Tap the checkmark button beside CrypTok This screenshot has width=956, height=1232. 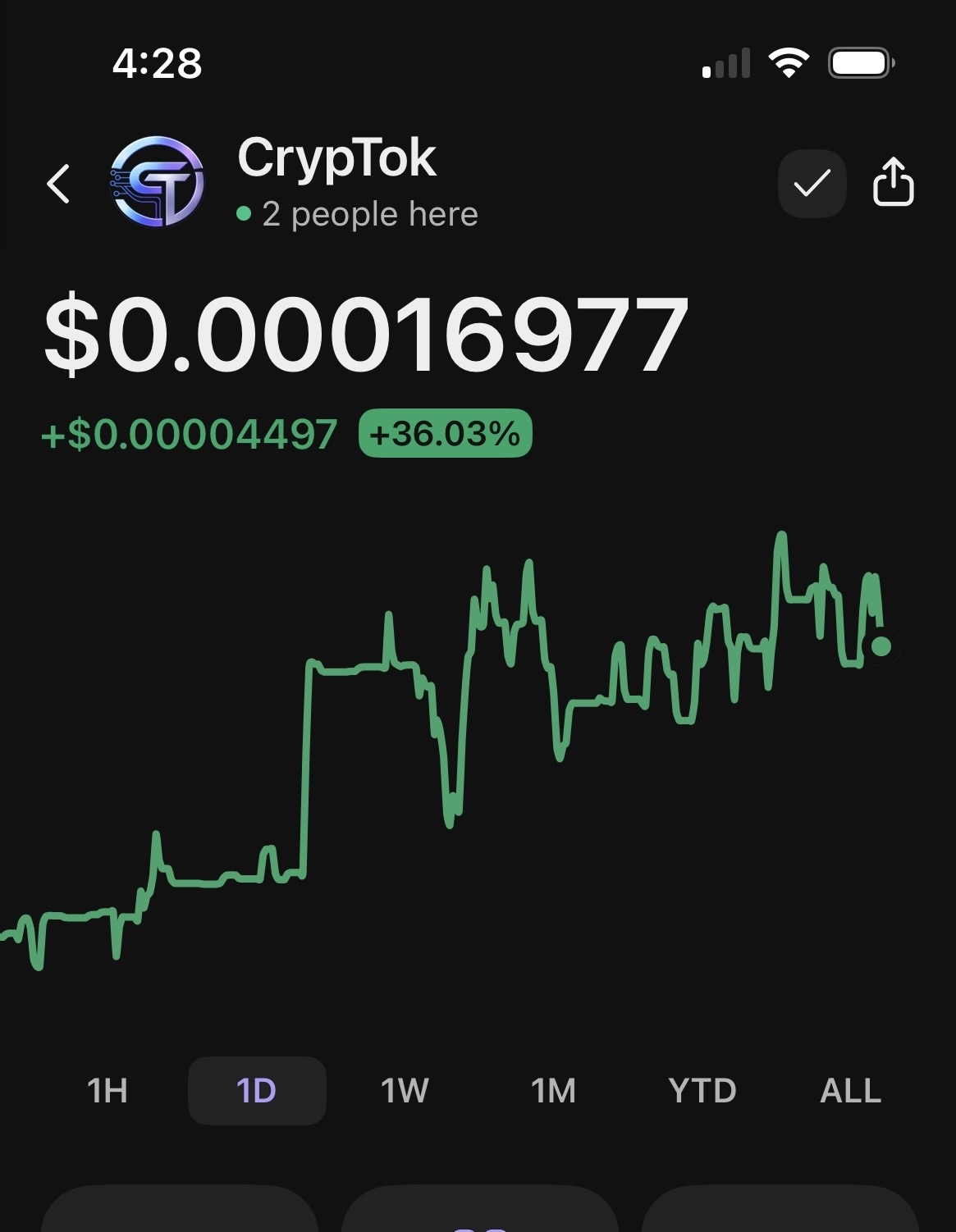click(x=812, y=184)
